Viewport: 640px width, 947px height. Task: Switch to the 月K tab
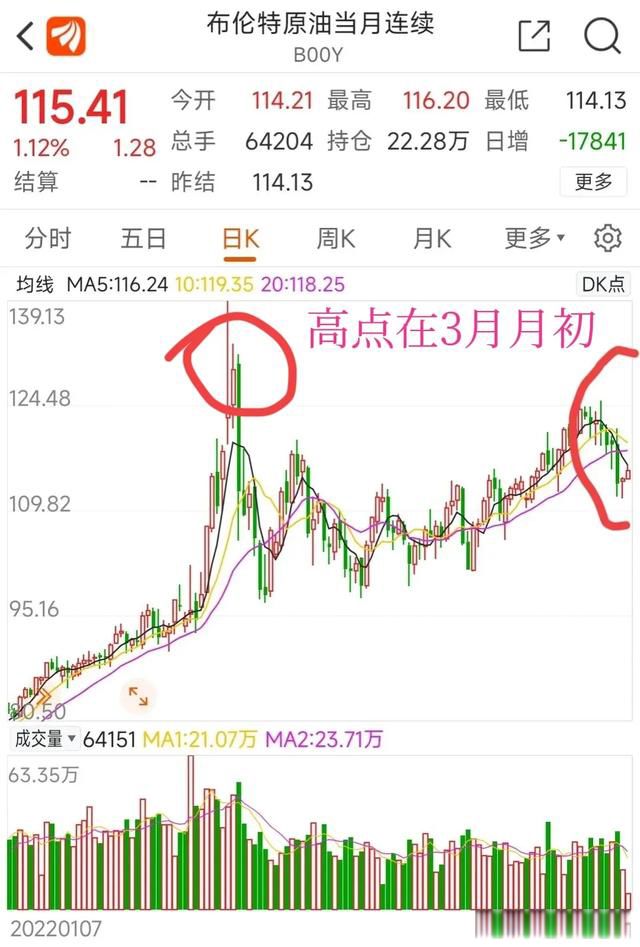(432, 238)
